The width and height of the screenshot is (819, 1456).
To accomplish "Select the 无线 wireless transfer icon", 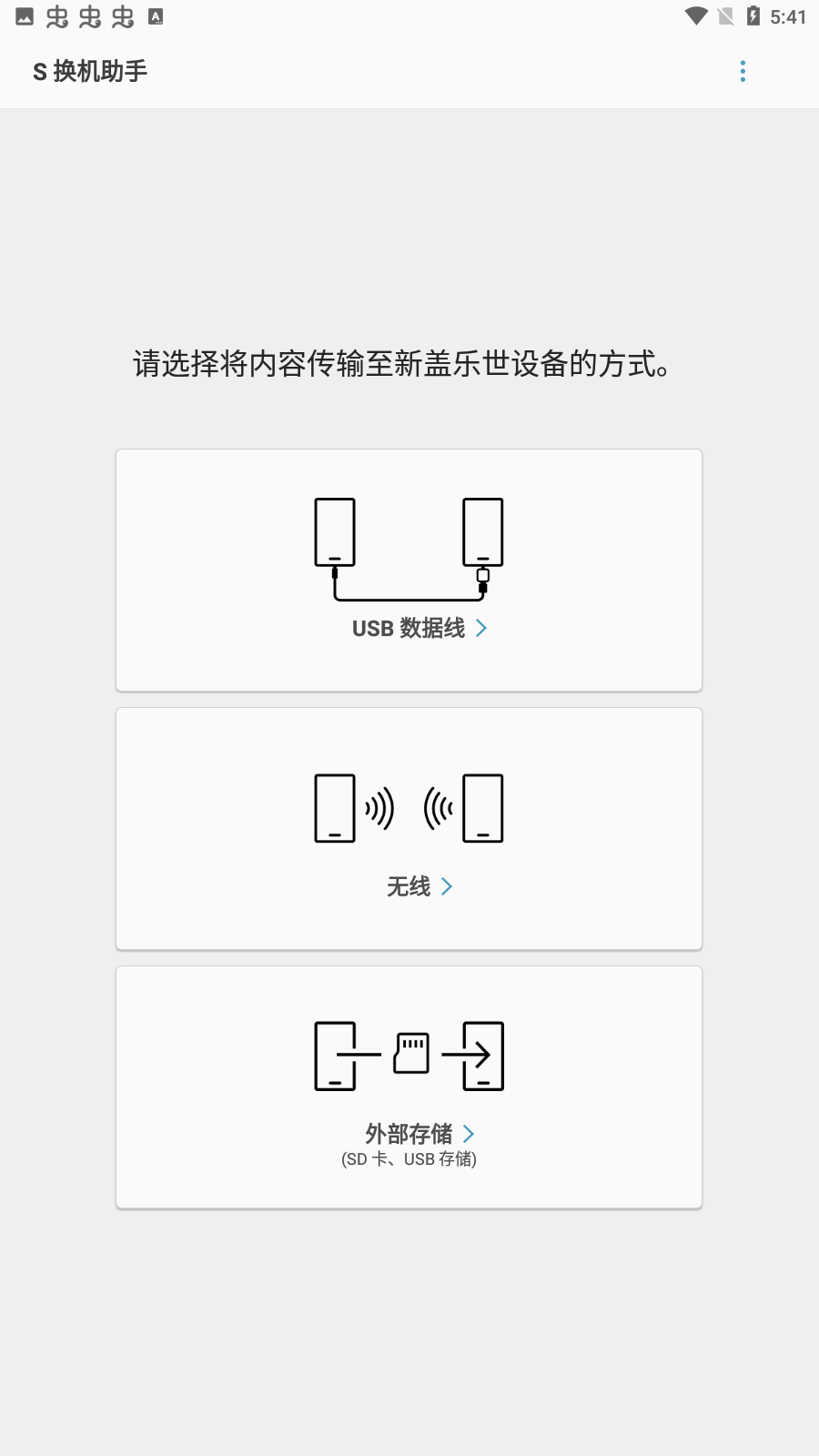I will (408, 807).
